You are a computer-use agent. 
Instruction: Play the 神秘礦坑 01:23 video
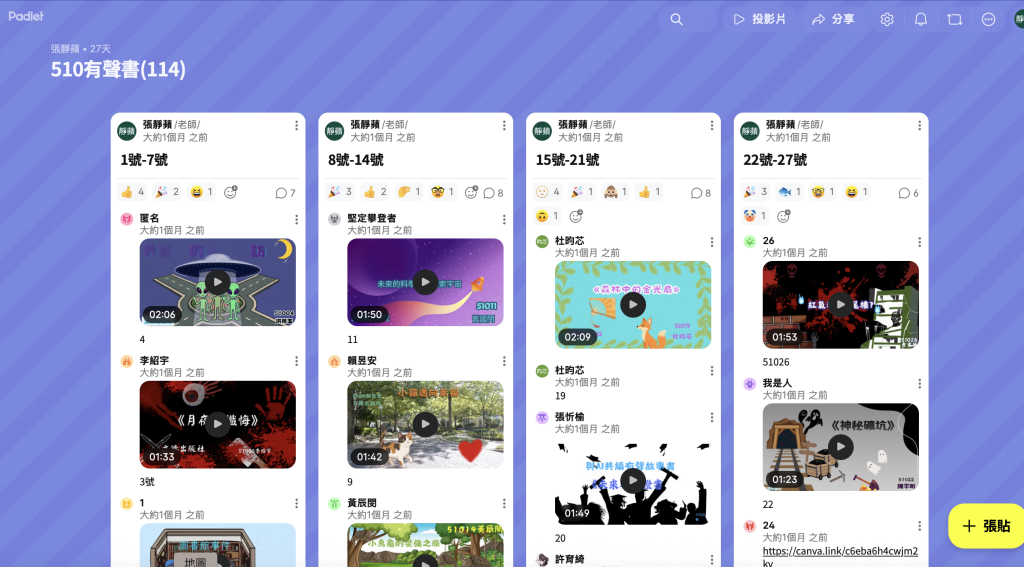click(840, 447)
